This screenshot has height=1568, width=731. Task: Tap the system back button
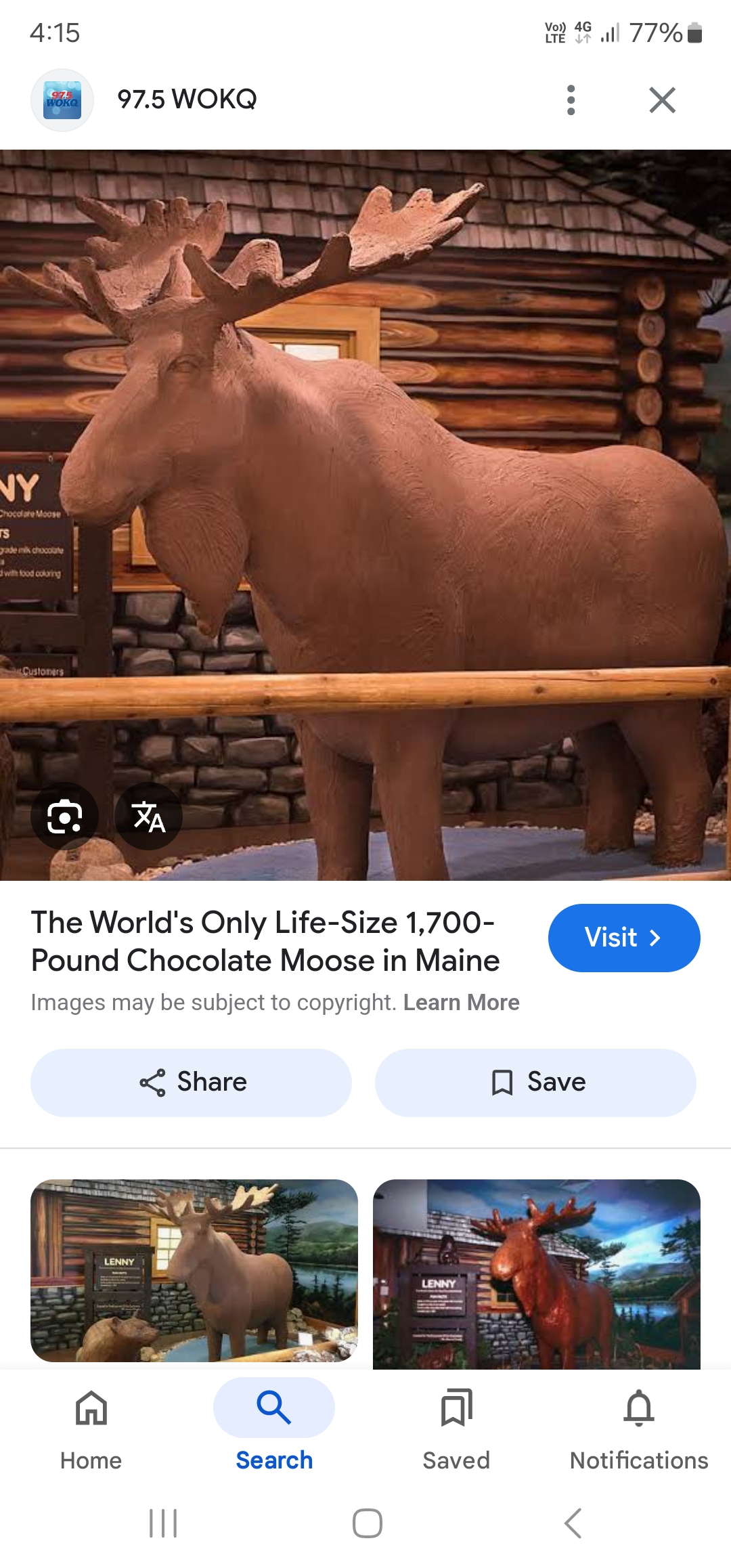573,1523
